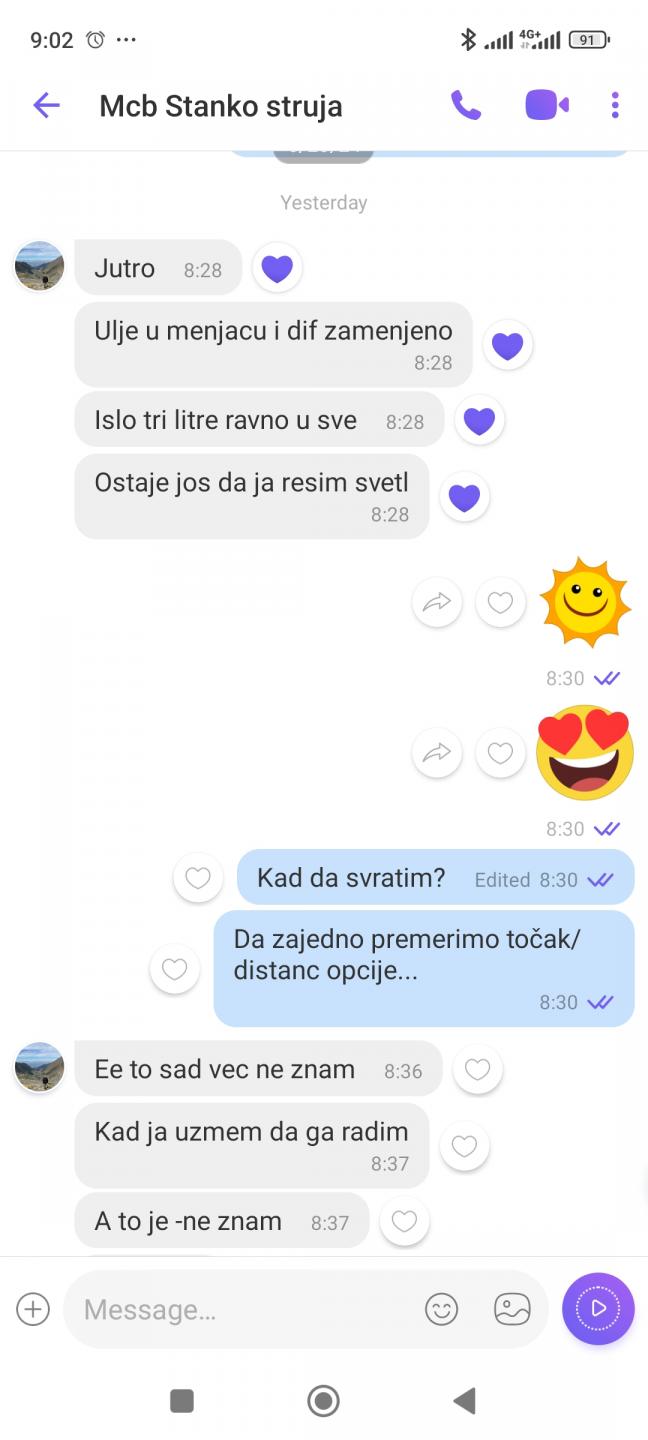Go back from the Mcb Stanko struja chat

click(46, 105)
